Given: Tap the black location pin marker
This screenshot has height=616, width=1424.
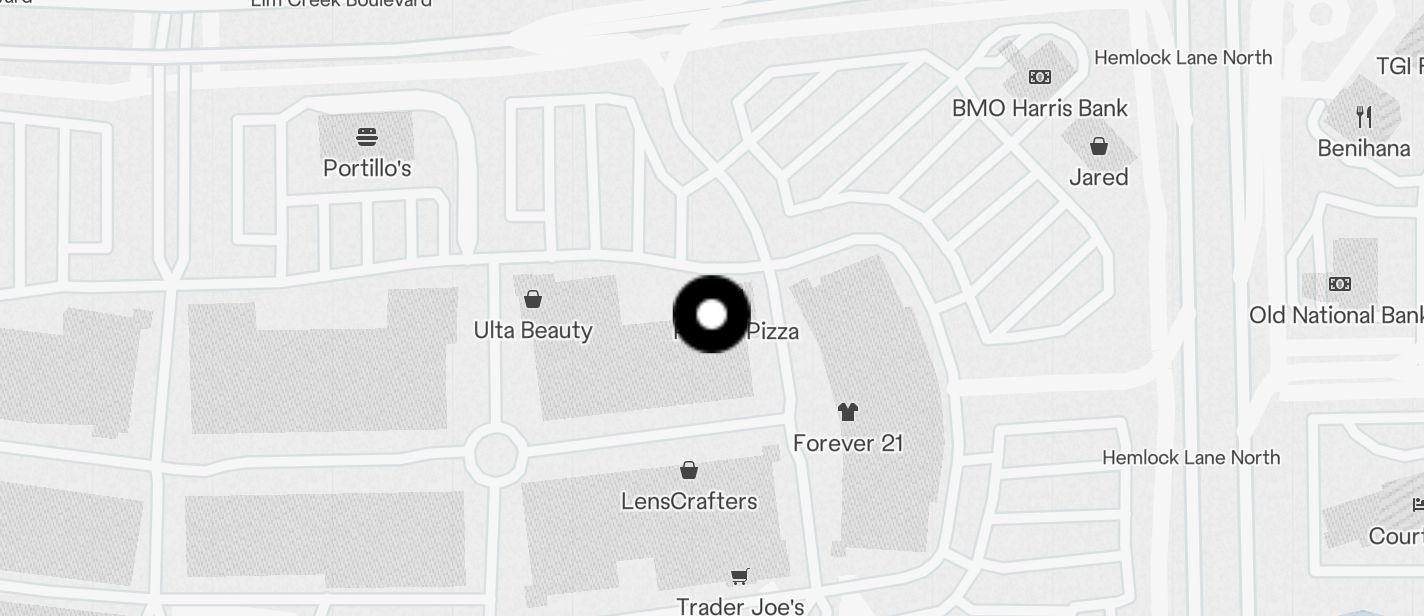Looking at the screenshot, I should tap(711, 314).
